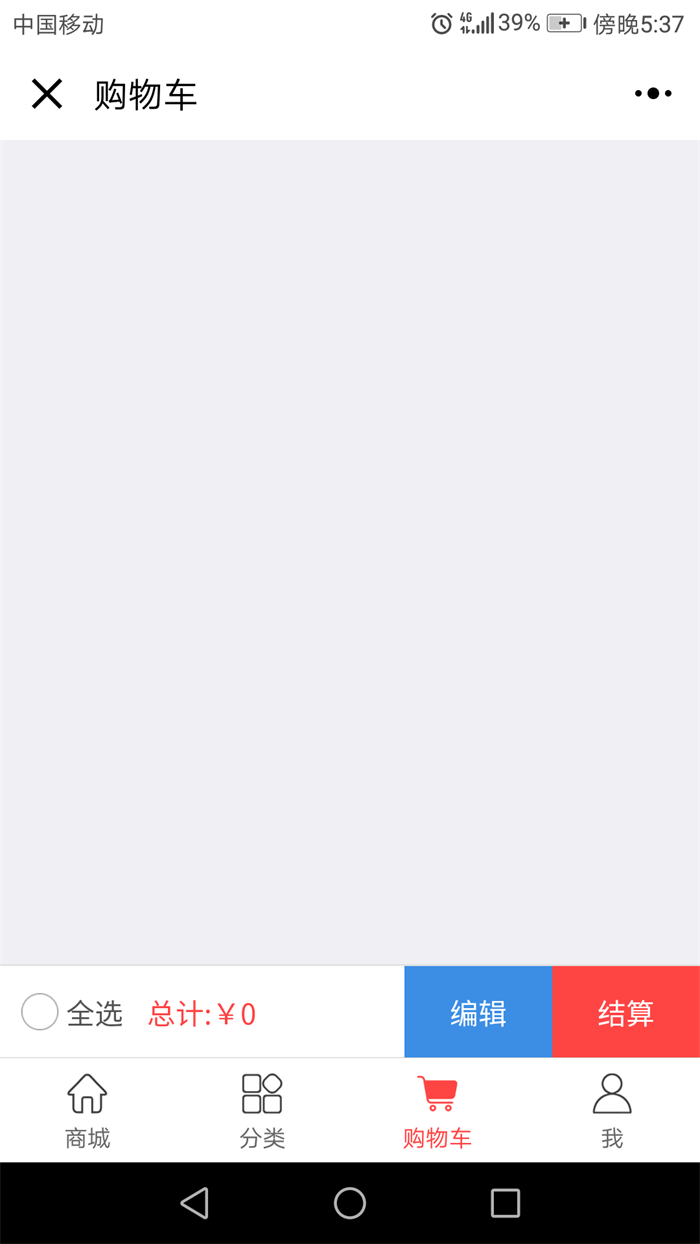Tap the system back button
The height and width of the screenshot is (1244, 700).
coord(194,1202)
